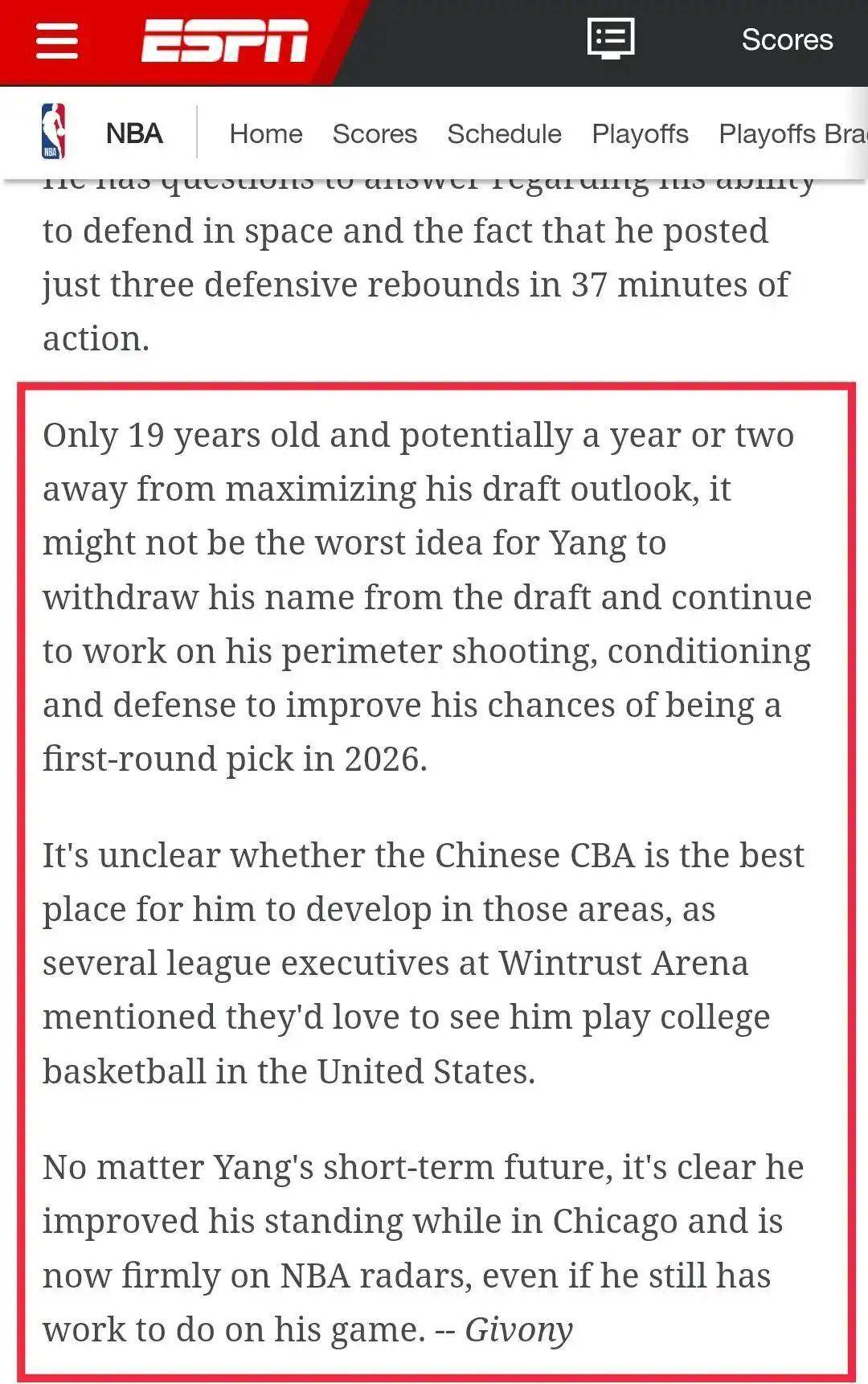The image size is (868, 1384).
Task: Go to the ESPN homepage logo
Action: [225, 40]
